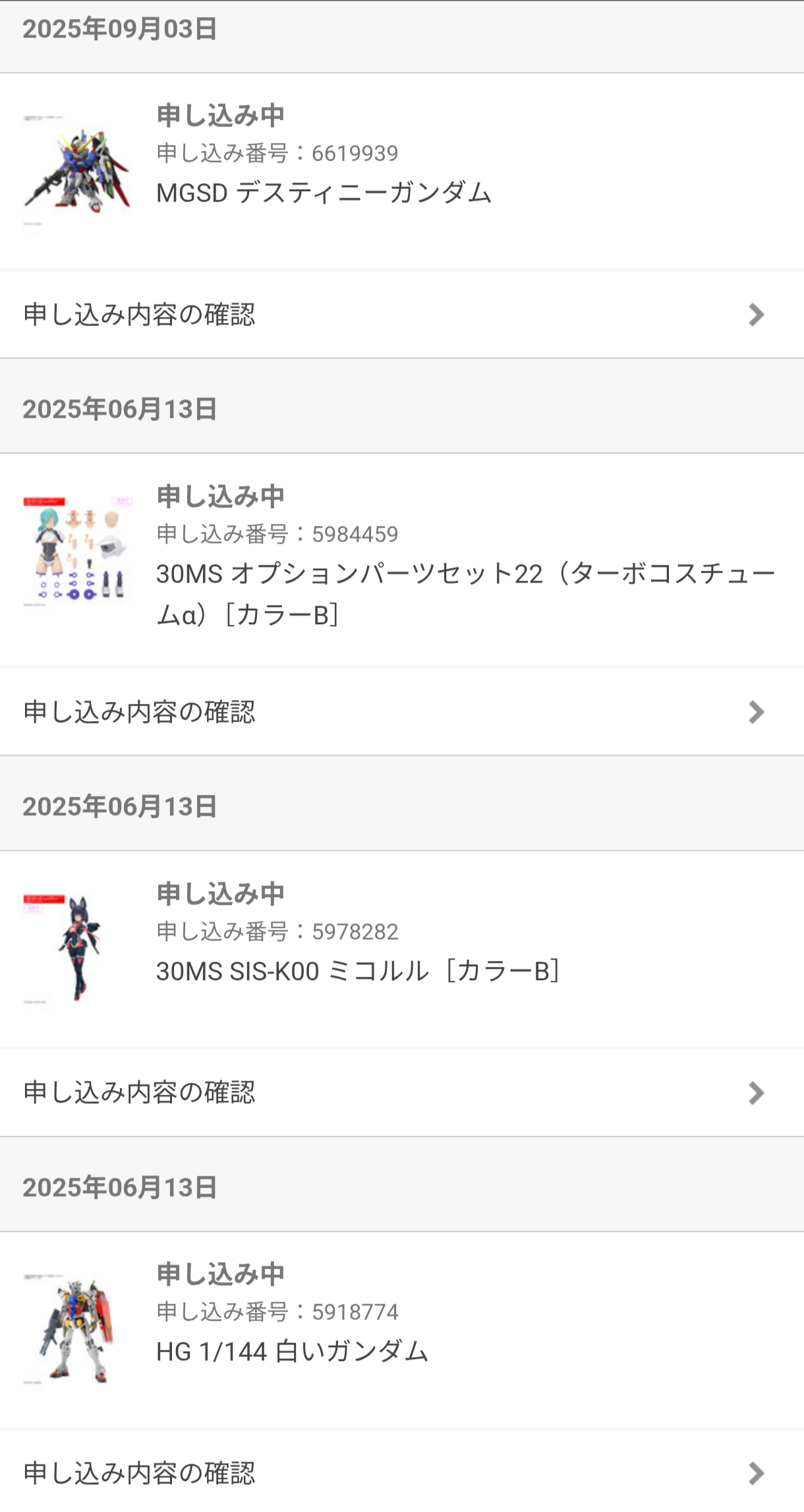This screenshot has width=804, height=1512.
Task: Open 申し込み内容の確認 for HG 1/144 白いガンダム
Action: [x=402, y=1474]
